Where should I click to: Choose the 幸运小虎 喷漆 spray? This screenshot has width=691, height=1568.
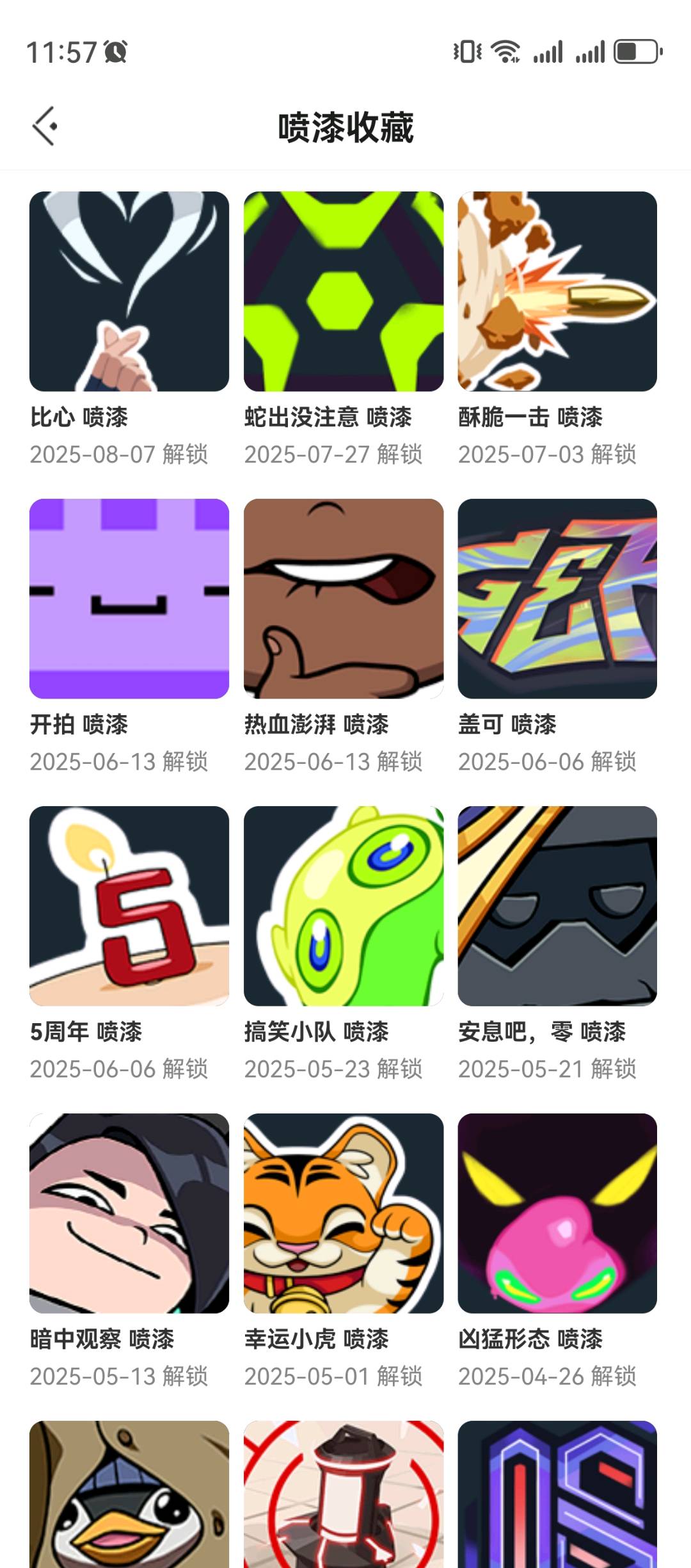tap(344, 1213)
